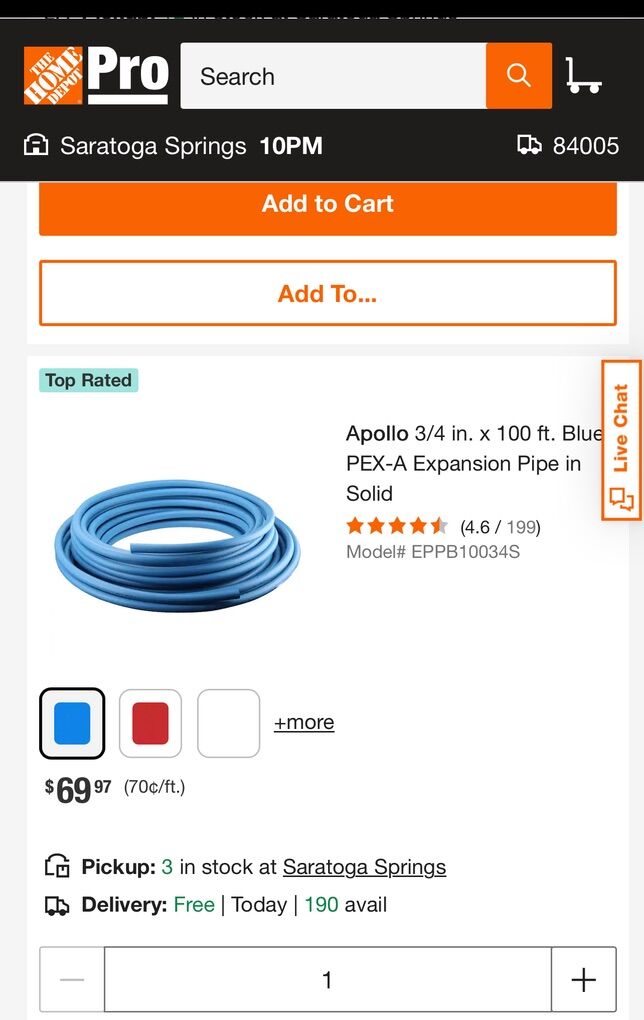This screenshot has width=644, height=1020.
Task: Change the Saratoga Springs store
Action: point(152,146)
